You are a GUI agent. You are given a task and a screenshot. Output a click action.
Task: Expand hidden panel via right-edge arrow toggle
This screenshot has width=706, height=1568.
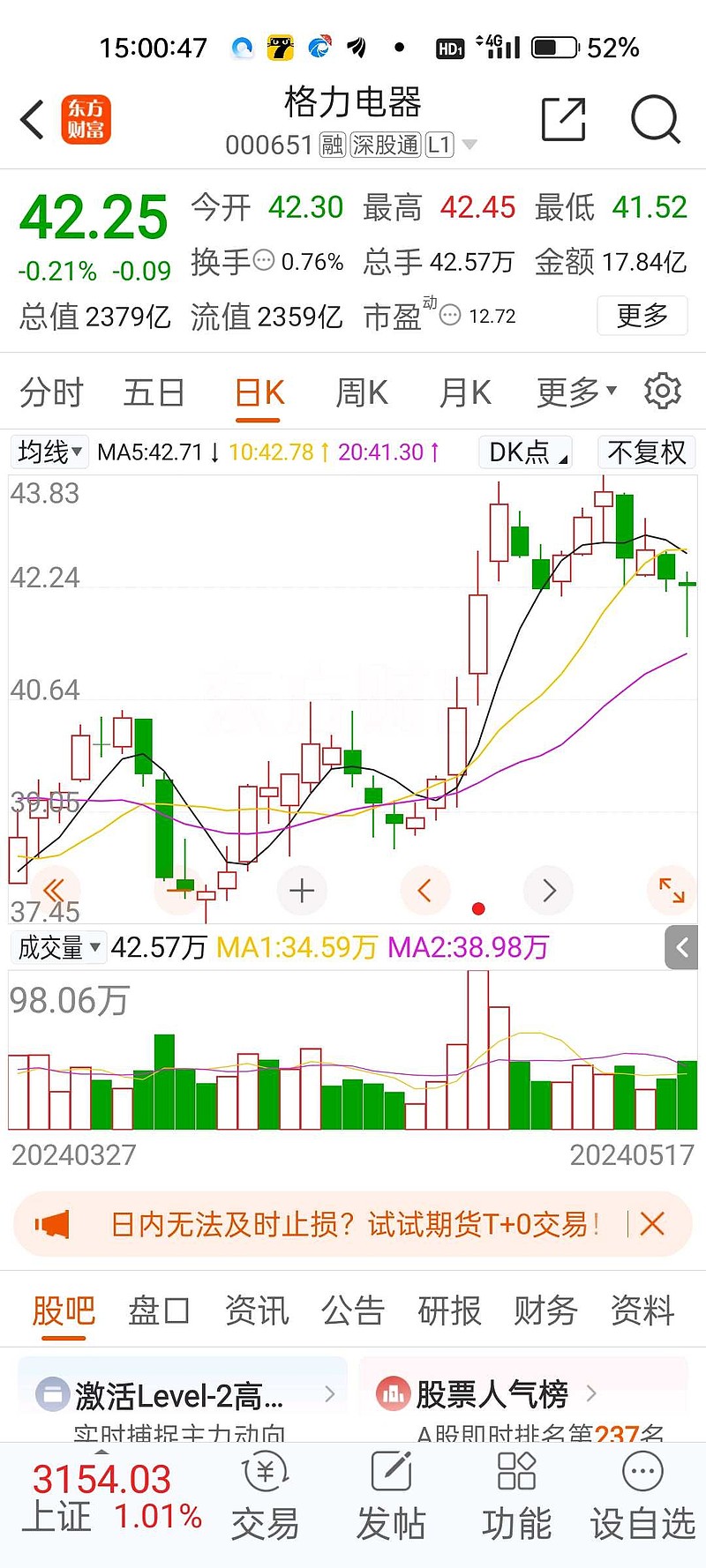[681, 947]
